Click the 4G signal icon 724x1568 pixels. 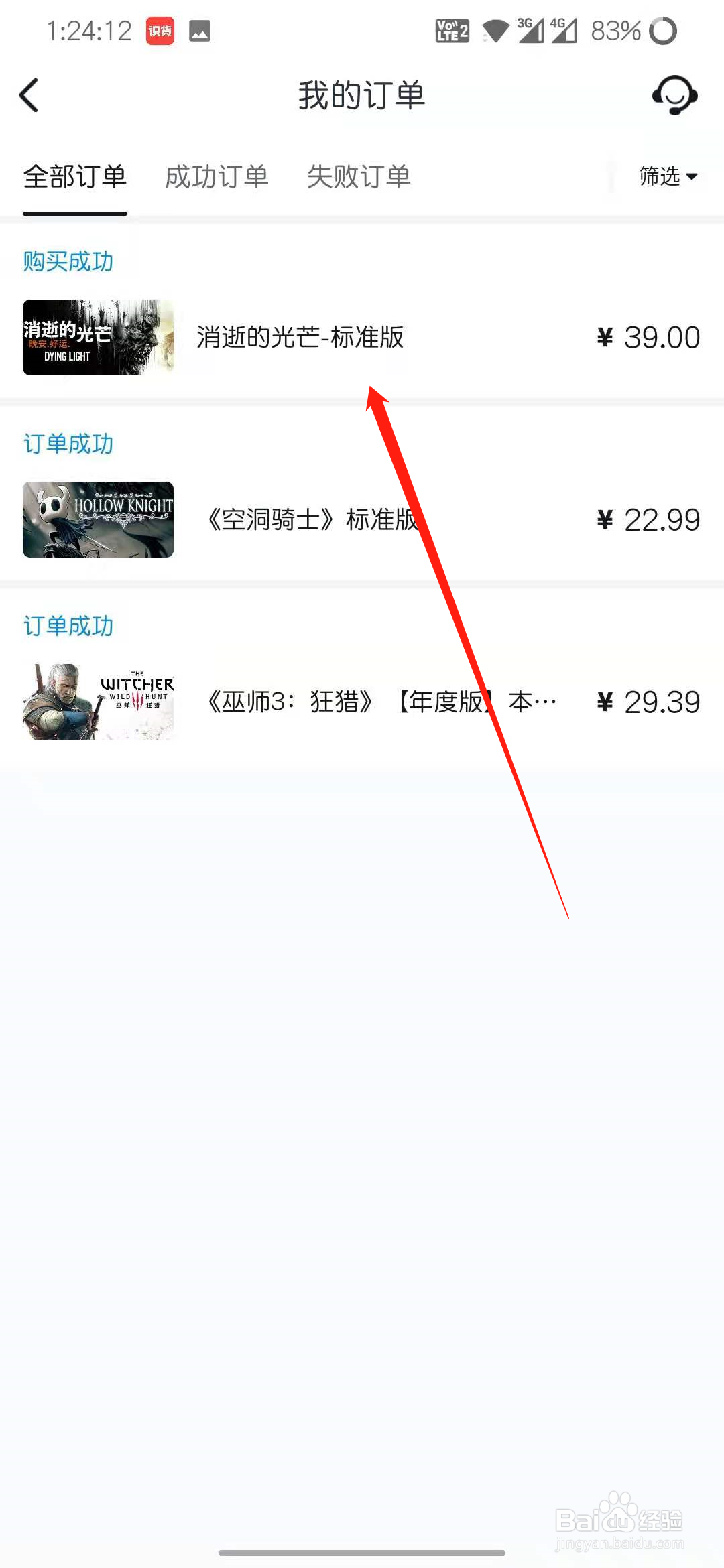tap(565, 29)
